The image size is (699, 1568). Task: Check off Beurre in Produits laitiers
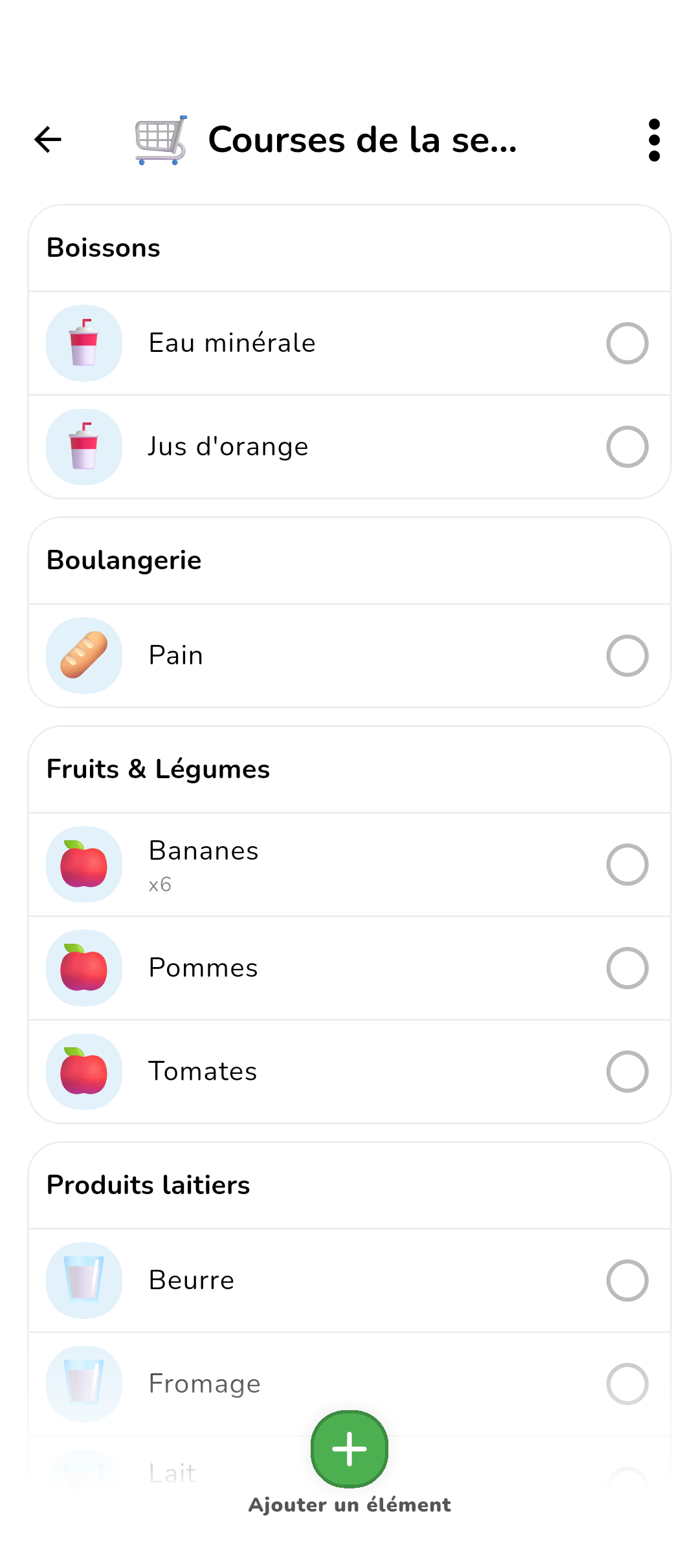click(x=627, y=1281)
